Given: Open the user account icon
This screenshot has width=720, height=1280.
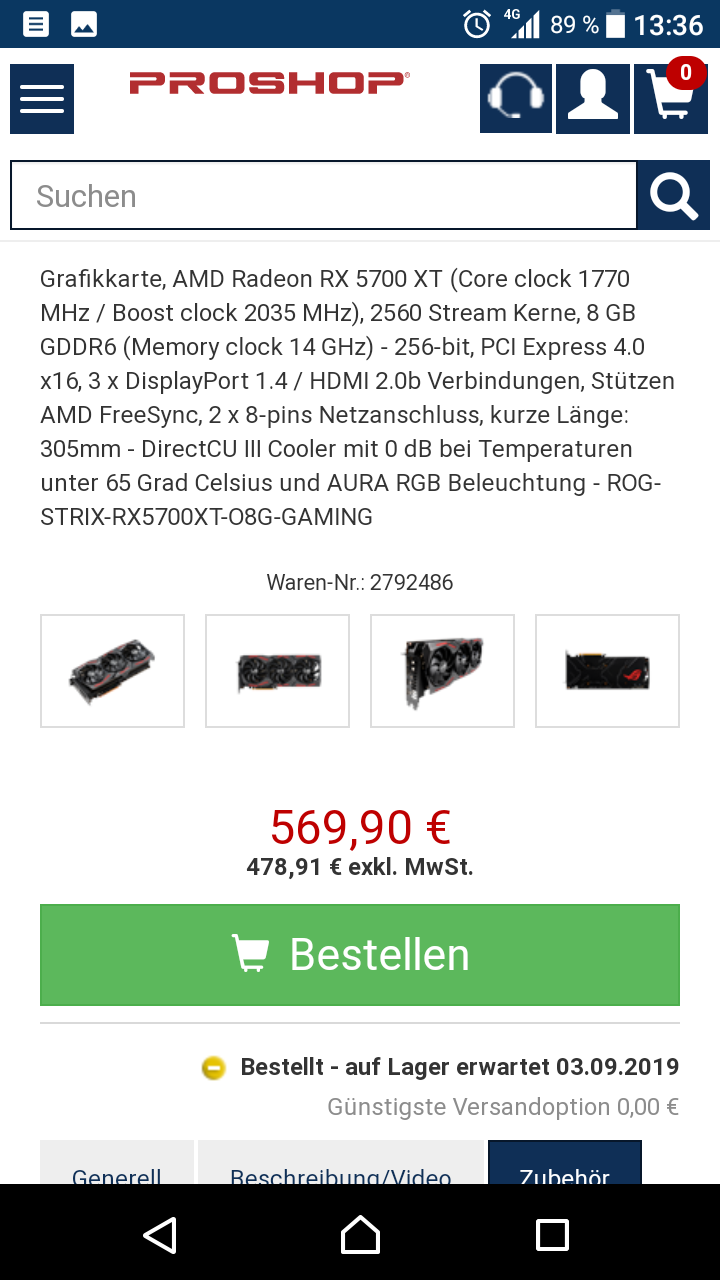Looking at the screenshot, I should (593, 99).
